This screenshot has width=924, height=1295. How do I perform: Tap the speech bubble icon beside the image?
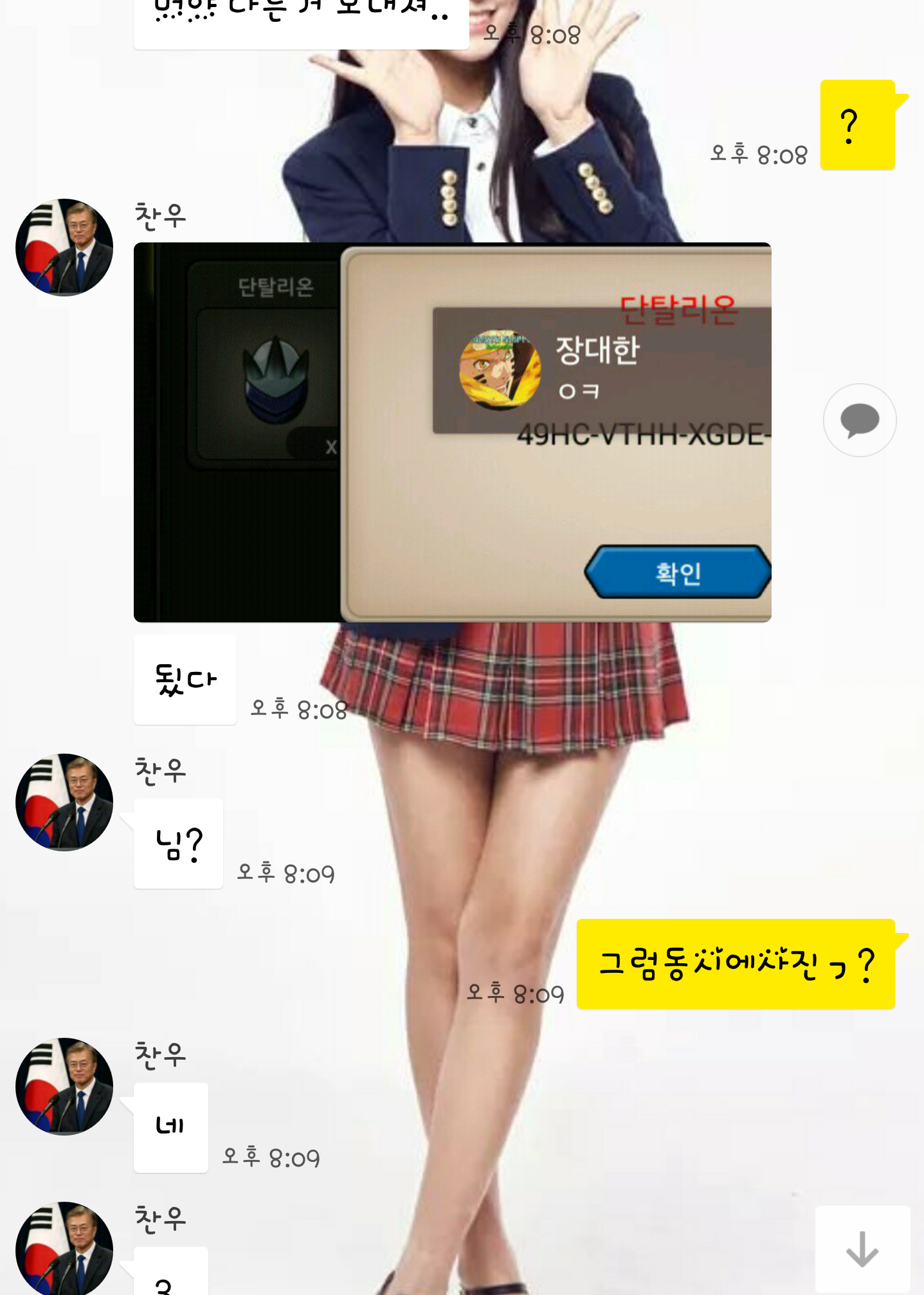pos(859,421)
